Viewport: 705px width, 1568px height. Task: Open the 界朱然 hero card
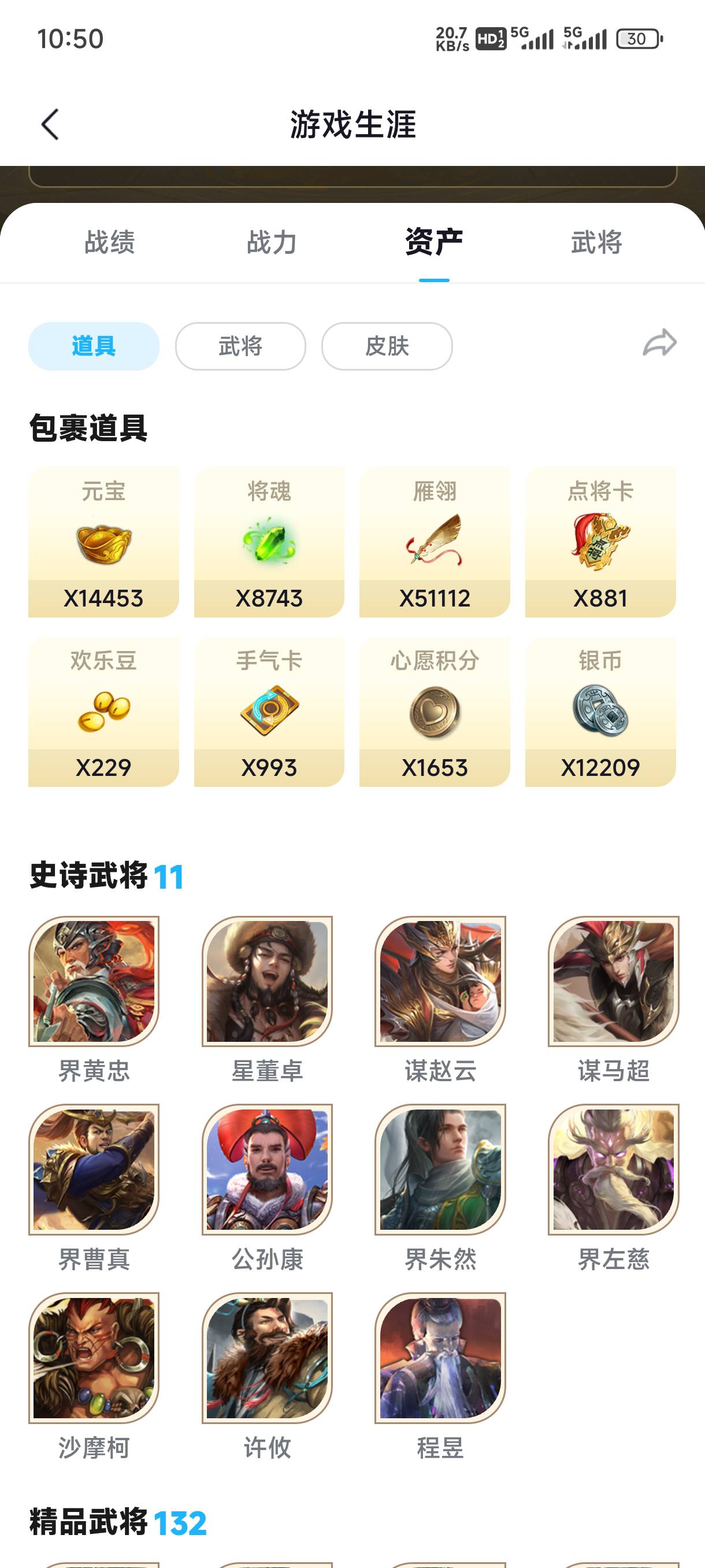pos(440,1169)
